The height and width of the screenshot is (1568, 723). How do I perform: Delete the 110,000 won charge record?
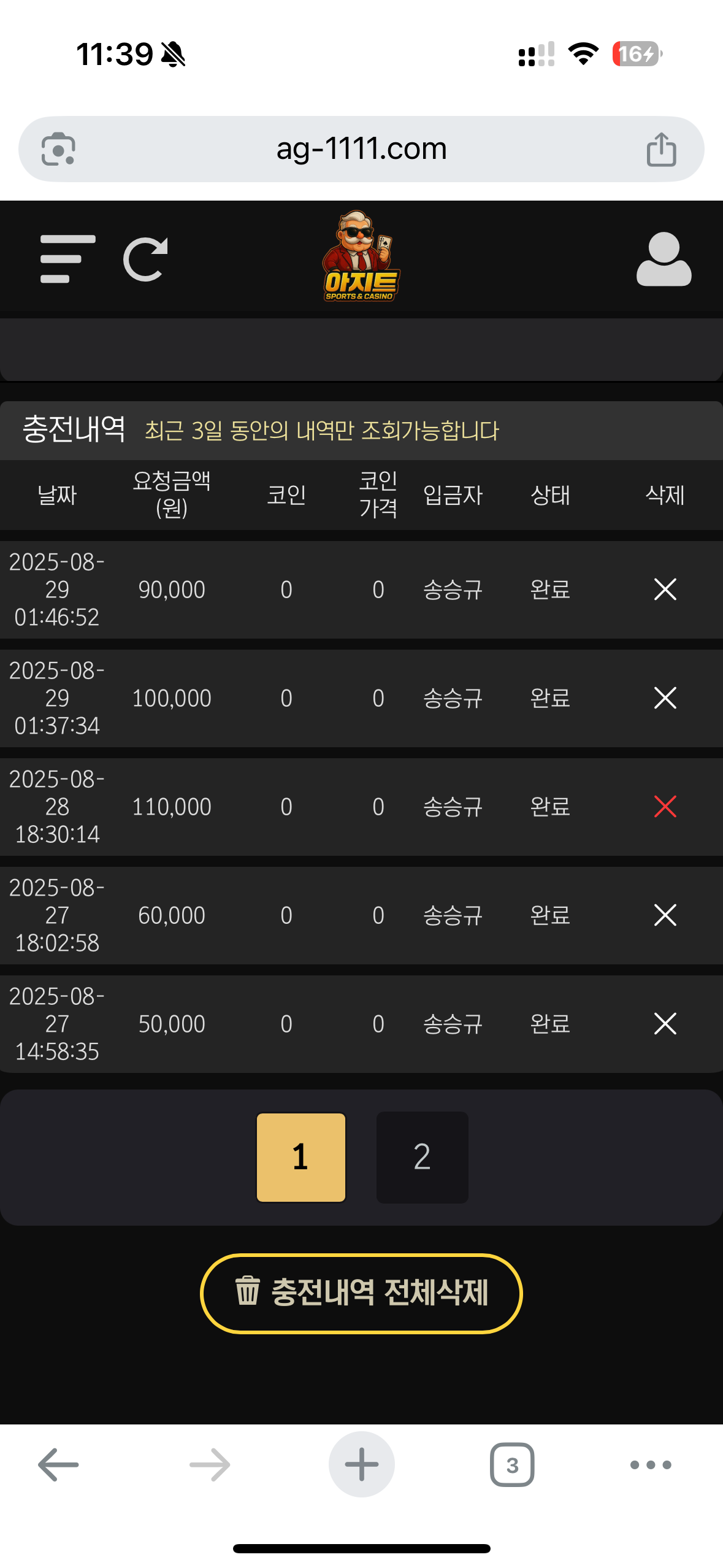(x=665, y=807)
